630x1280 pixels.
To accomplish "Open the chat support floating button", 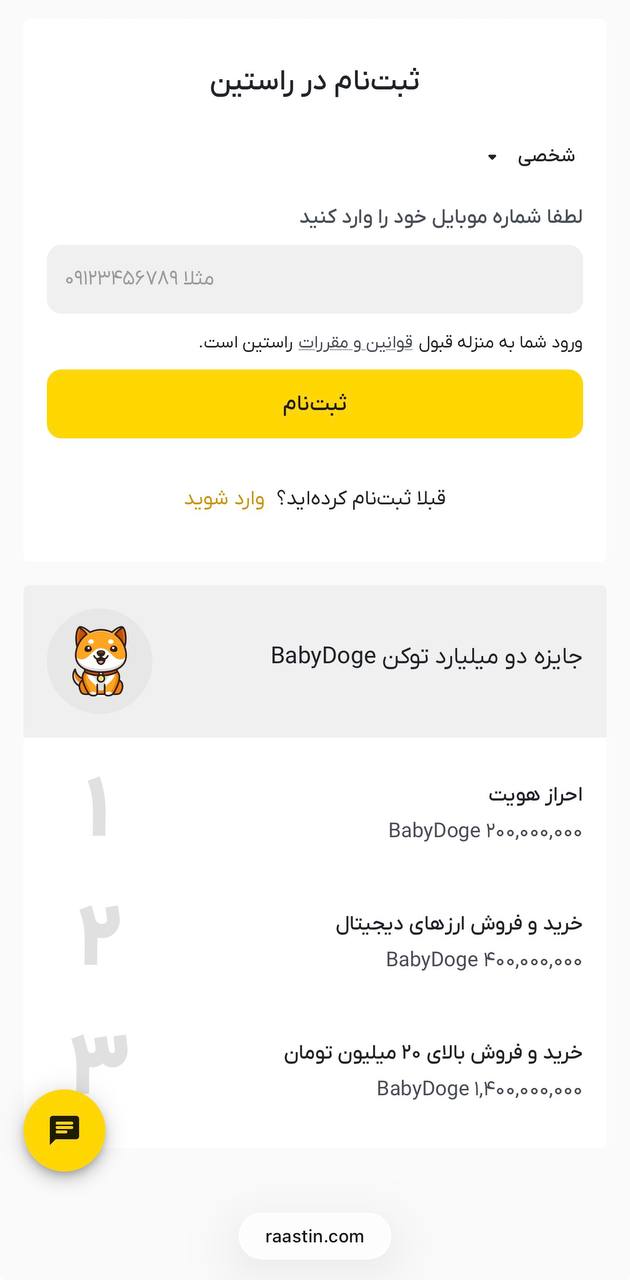I will [x=64, y=1130].
